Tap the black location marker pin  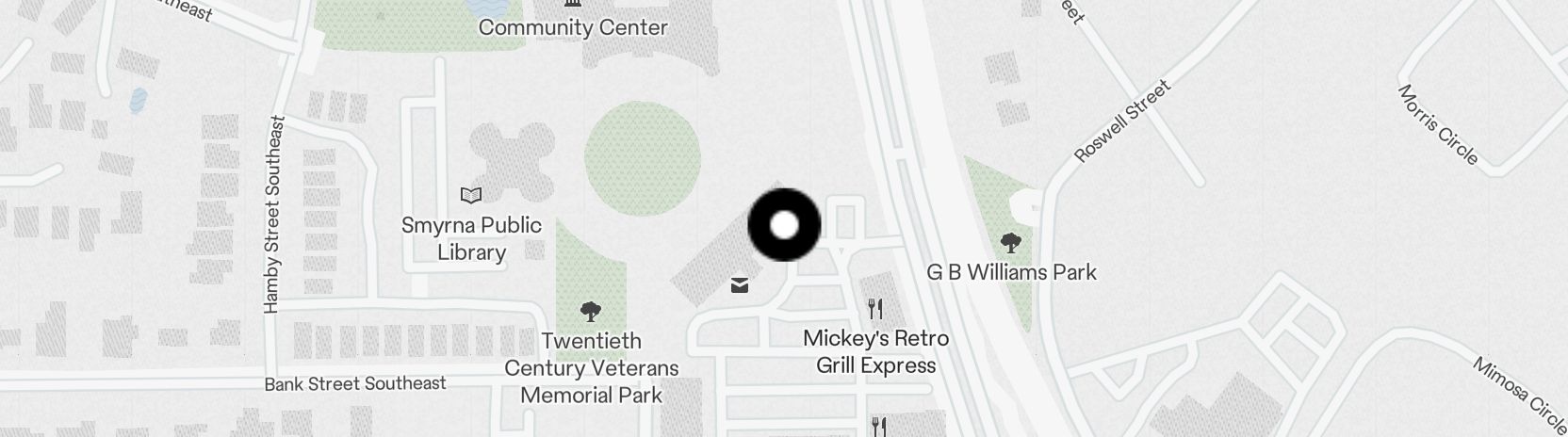point(784,226)
